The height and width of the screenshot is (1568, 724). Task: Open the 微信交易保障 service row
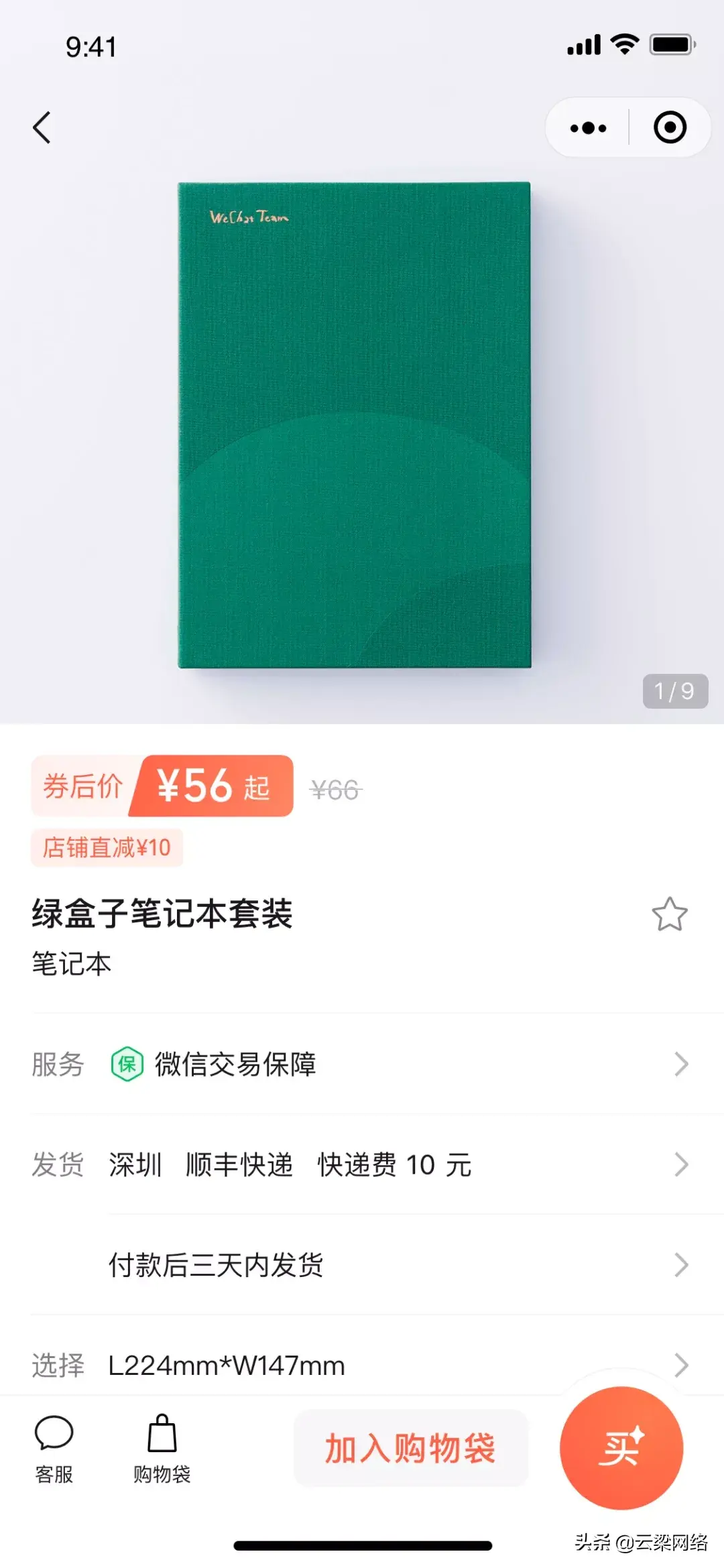362,1065
